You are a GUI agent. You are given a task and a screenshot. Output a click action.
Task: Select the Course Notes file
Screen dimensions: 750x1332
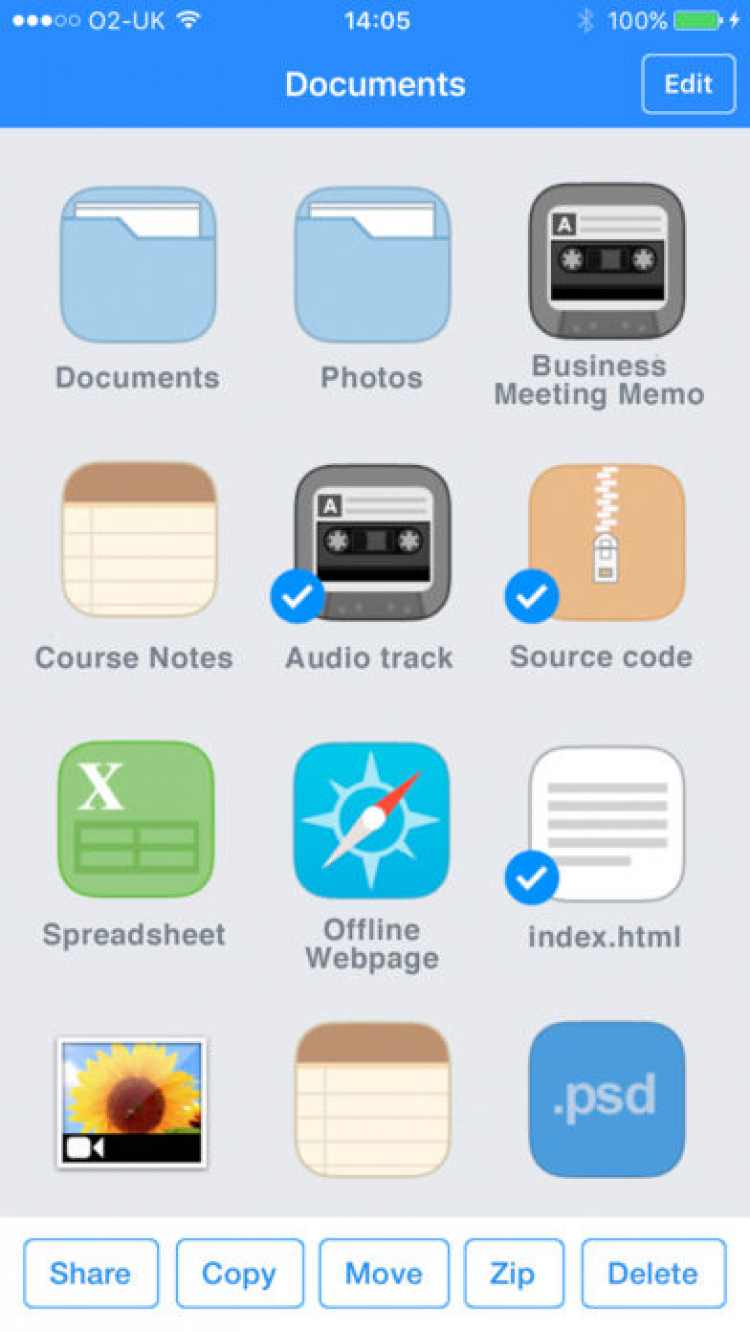pyautogui.click(x=138, y=540)
